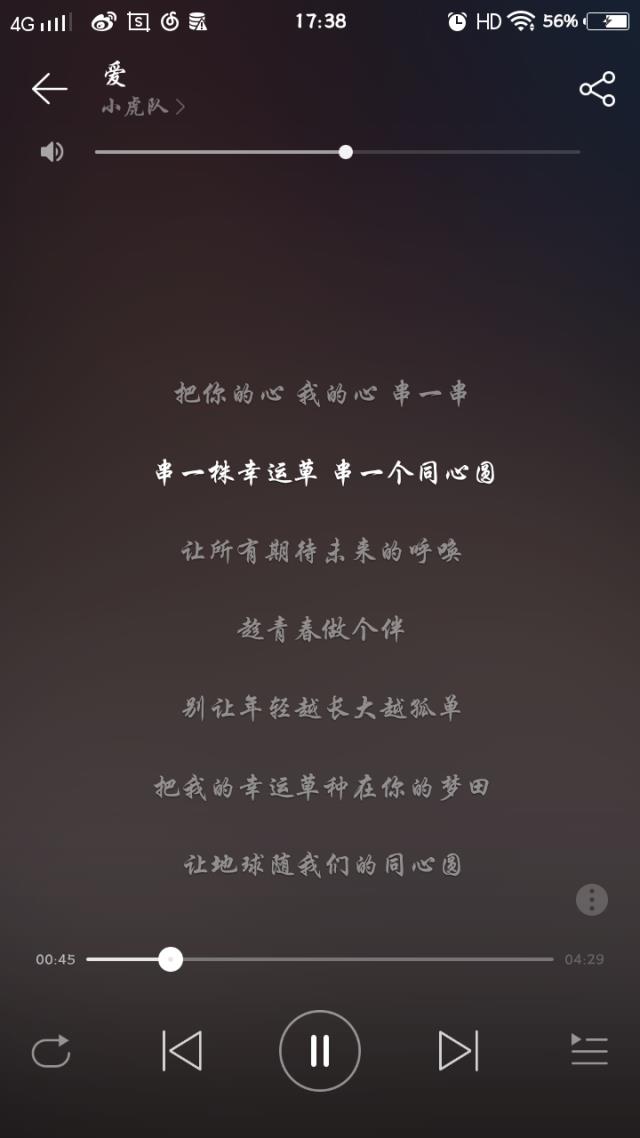Seek within the song progress bar
Image resolution: width=640 pixels, height=1138 pixels.
pyautogui.click(x=320, y=959)
